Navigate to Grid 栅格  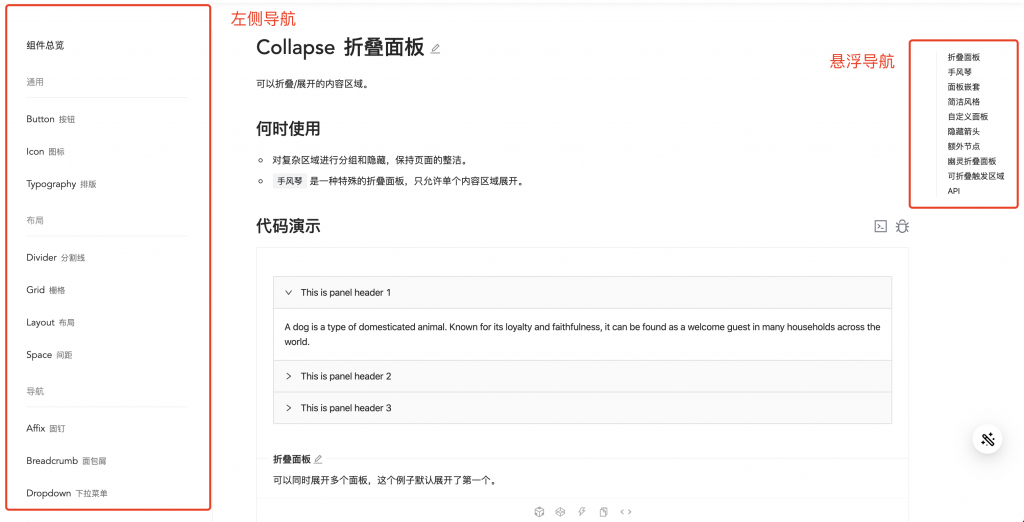click(x=45, y=290)
